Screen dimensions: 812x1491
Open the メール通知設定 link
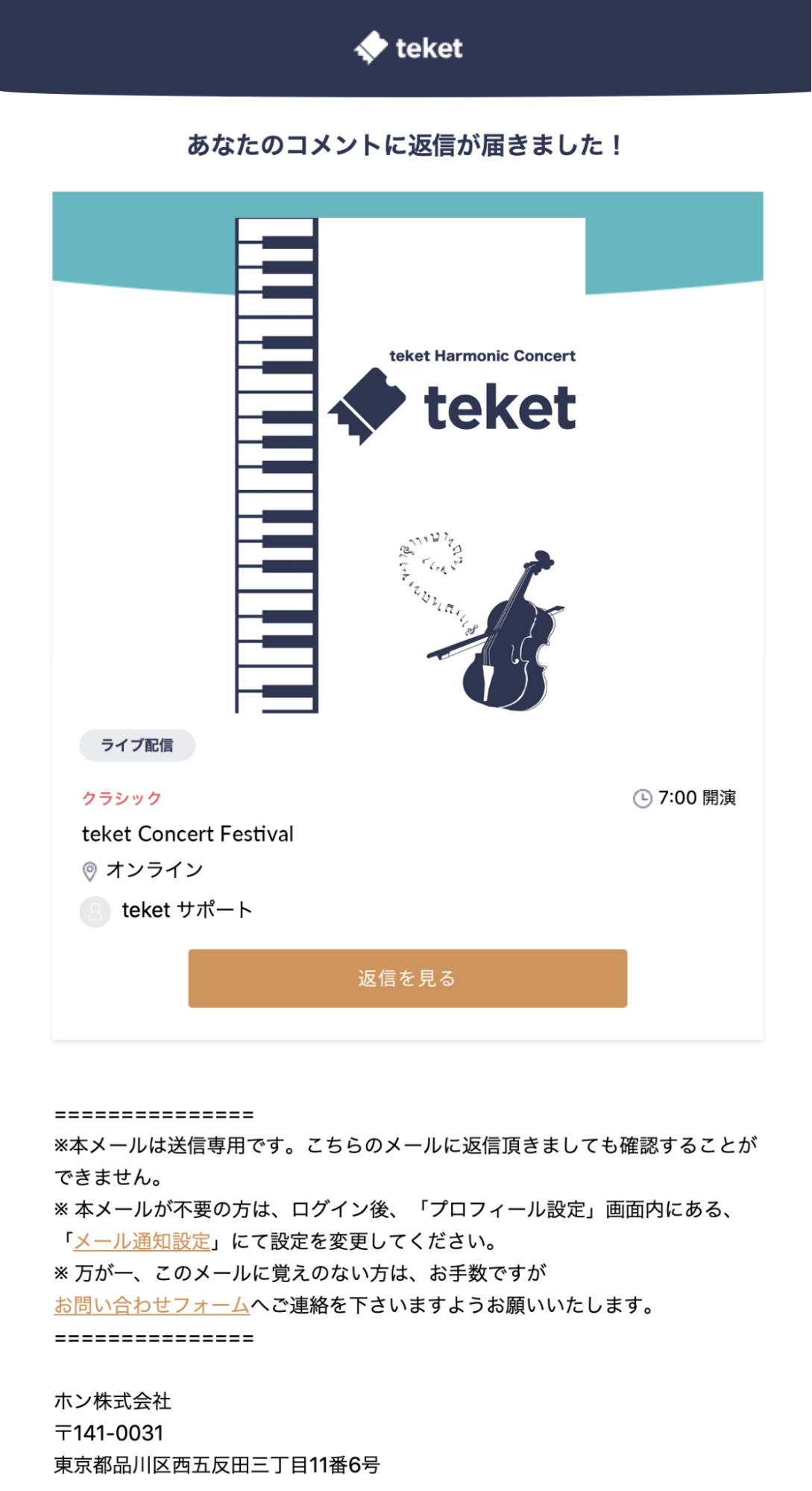[x=142, y=1241]
